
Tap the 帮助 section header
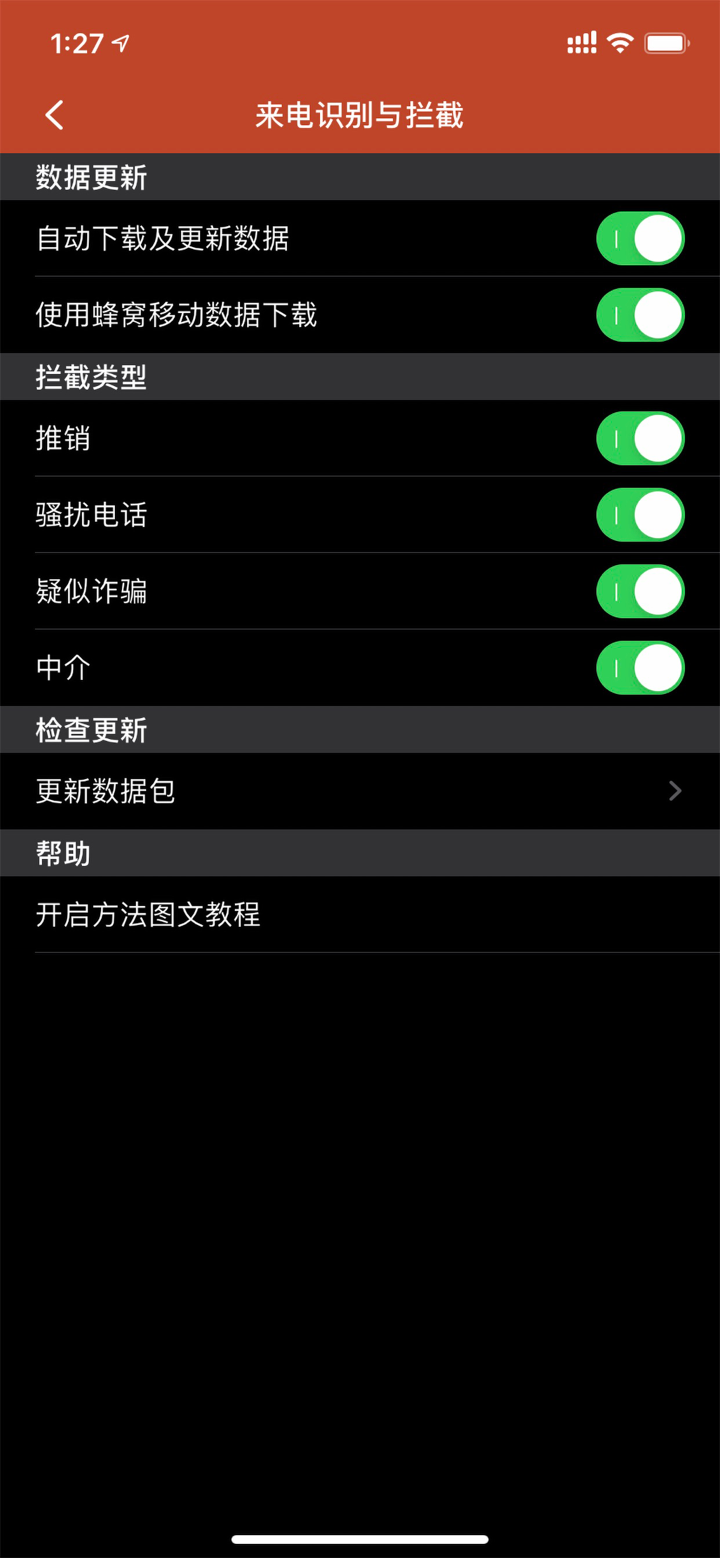tap(64, 853)
